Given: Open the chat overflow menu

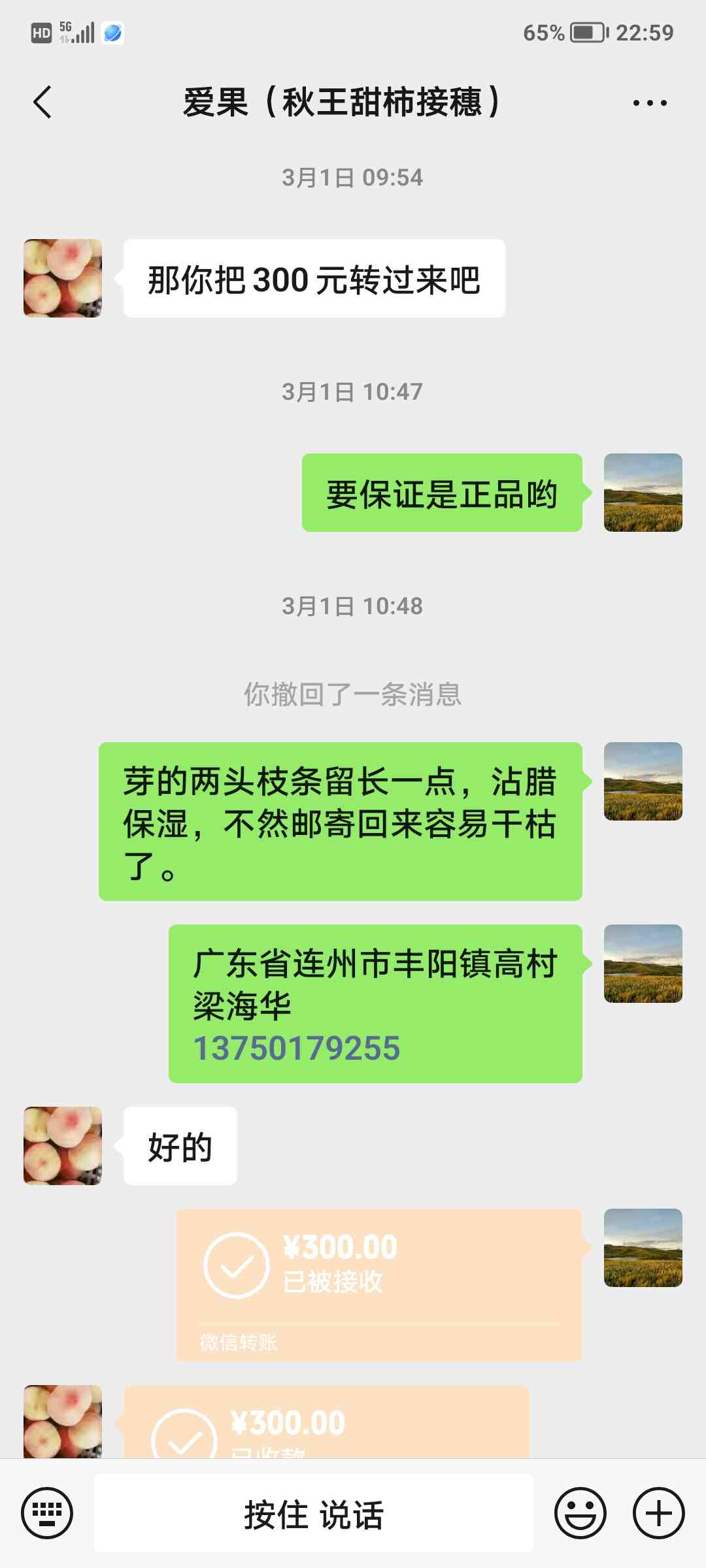Looking at the screenshot, I should (x=650, y=103).
